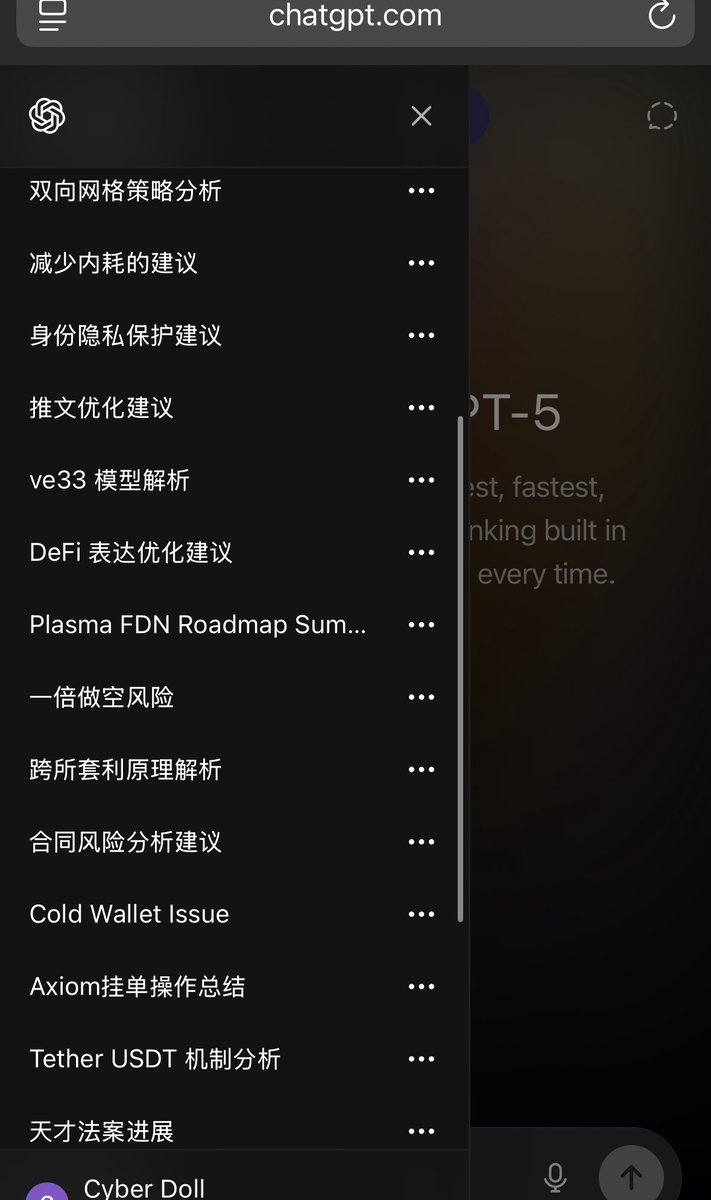Viewport: 711px width, 1200px height.
Task: Open options for 推文优化建议 chat
Action: tap(421, 408)
